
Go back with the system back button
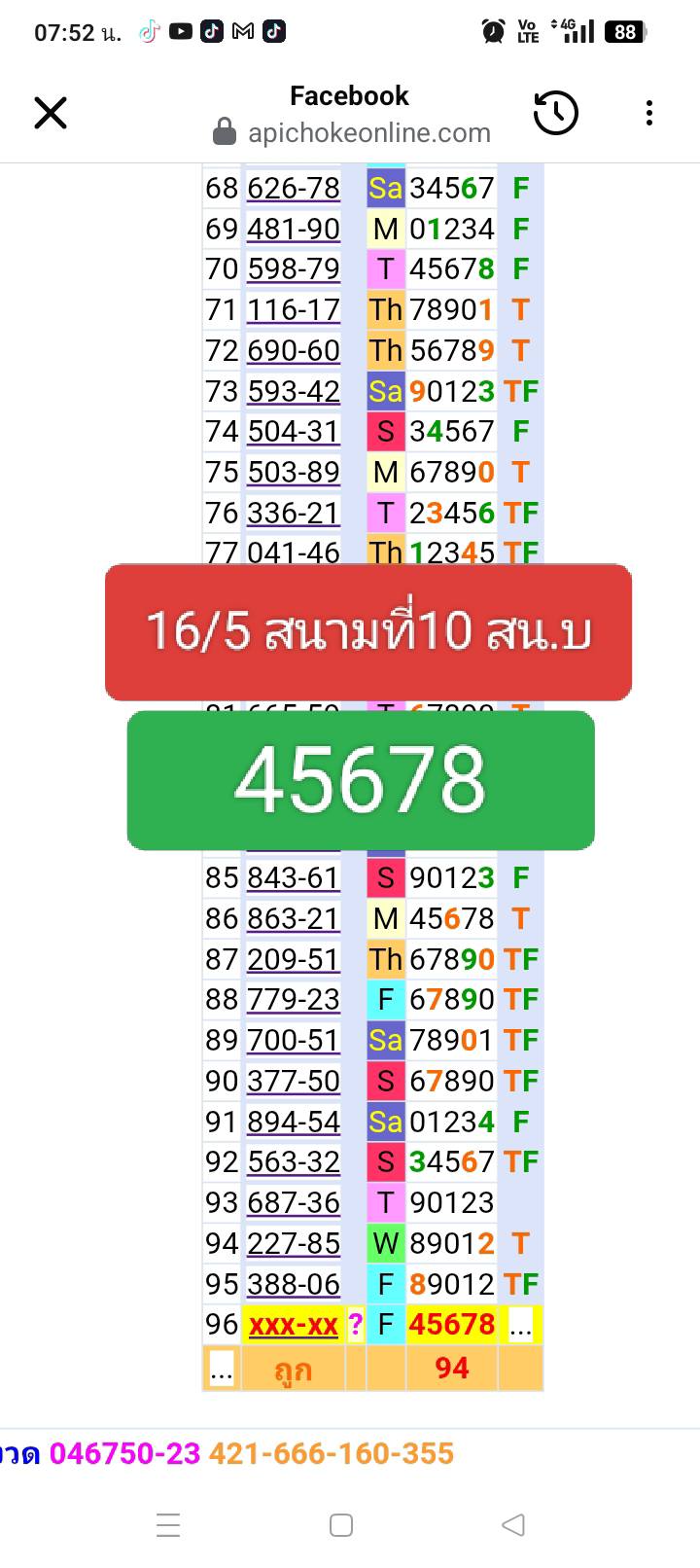[x=513, y=1524]
